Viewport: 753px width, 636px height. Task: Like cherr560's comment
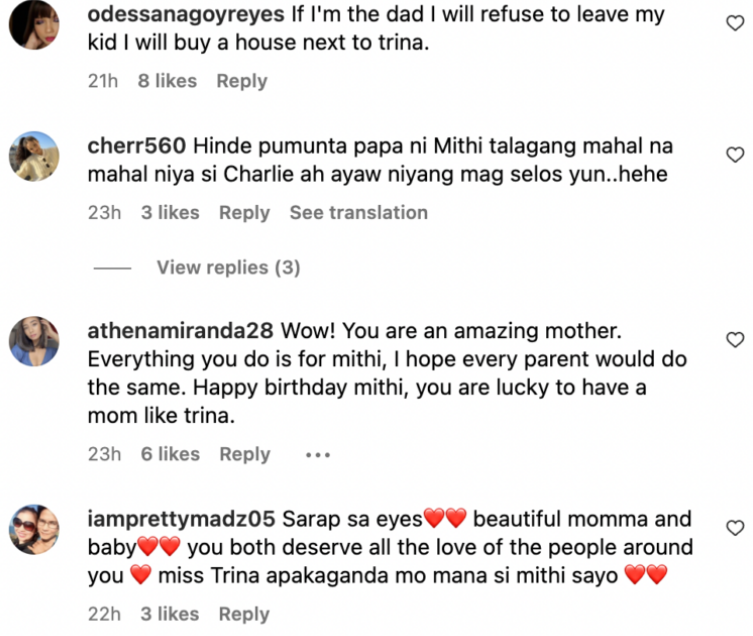point(735,154)
